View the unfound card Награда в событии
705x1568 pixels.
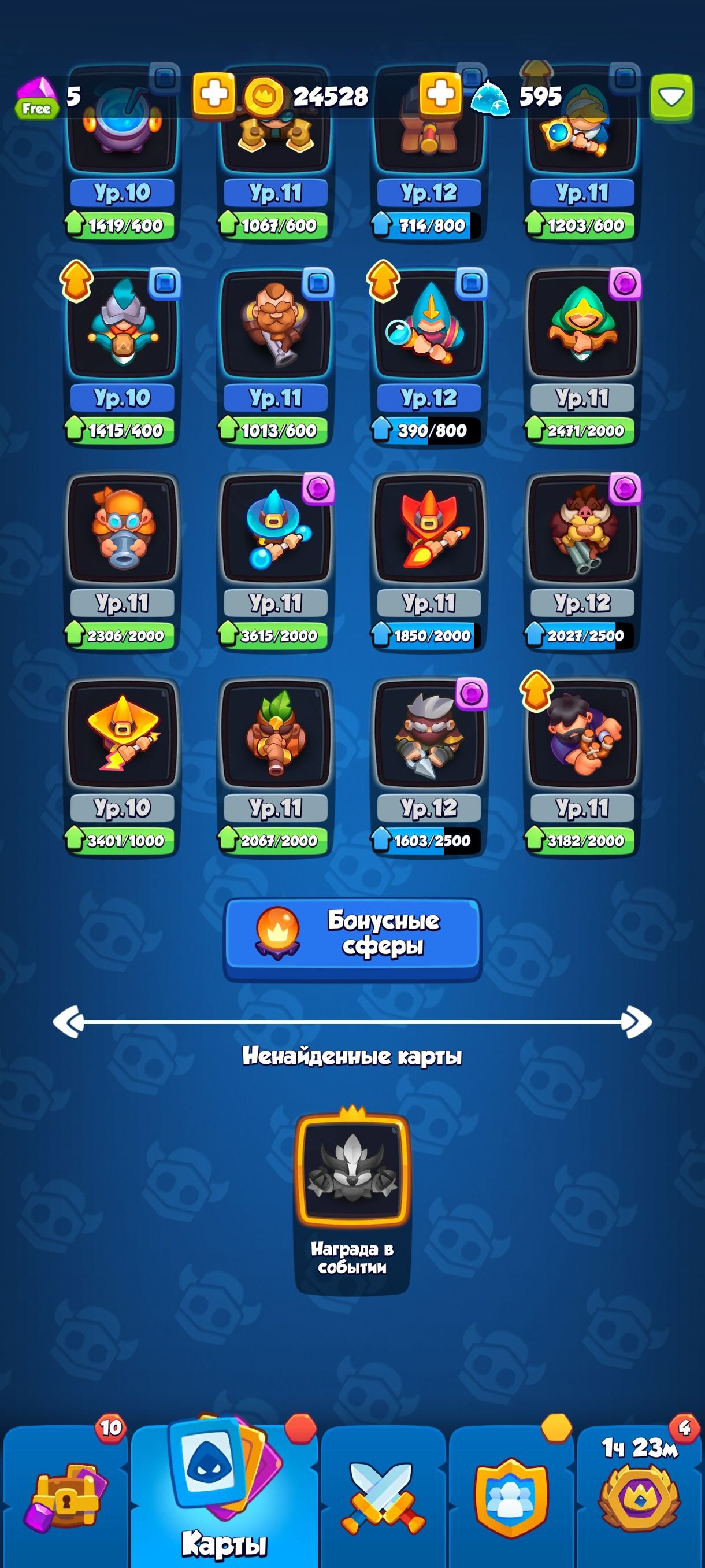click(352, 1199)
